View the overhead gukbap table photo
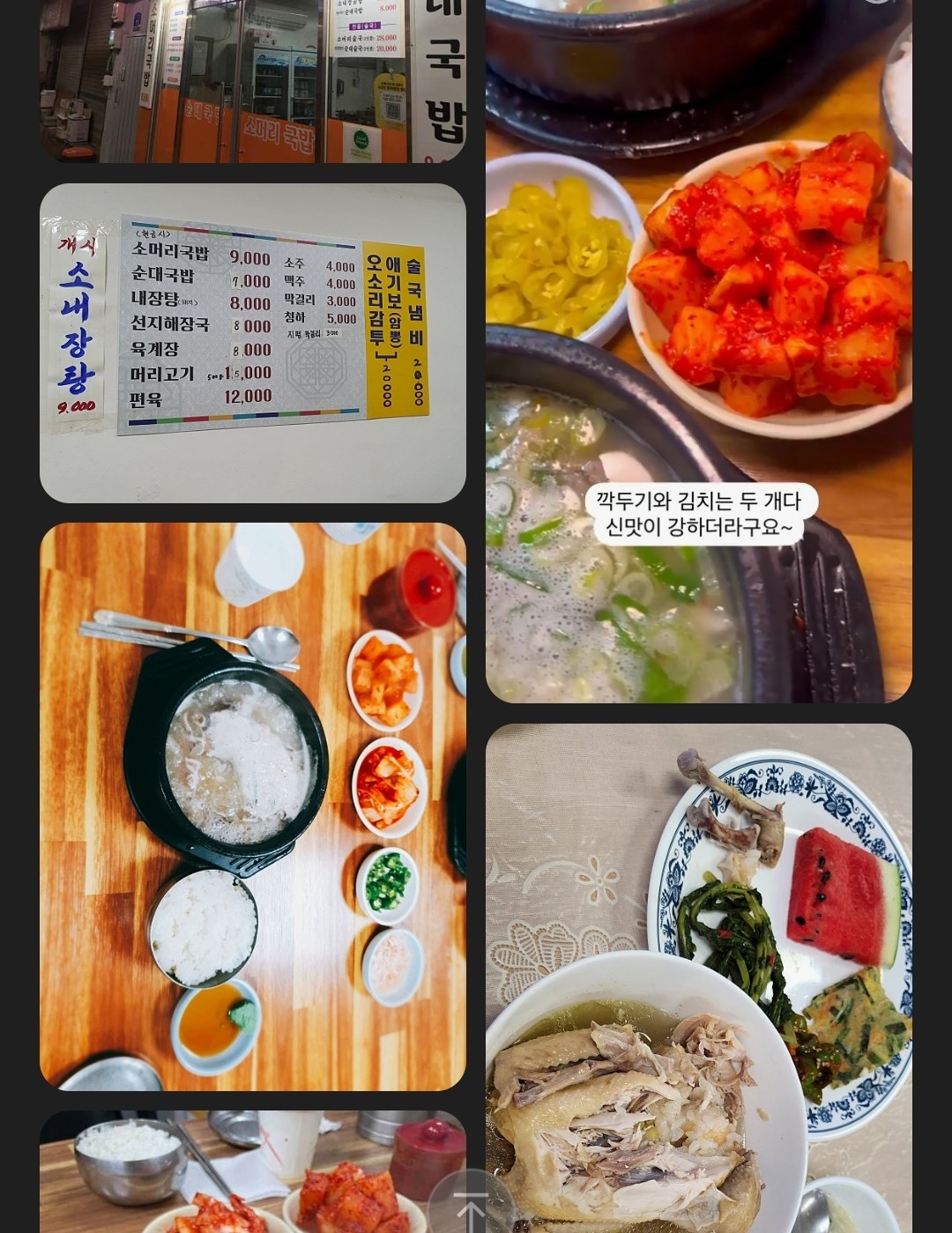 click(x=252, y=806)
